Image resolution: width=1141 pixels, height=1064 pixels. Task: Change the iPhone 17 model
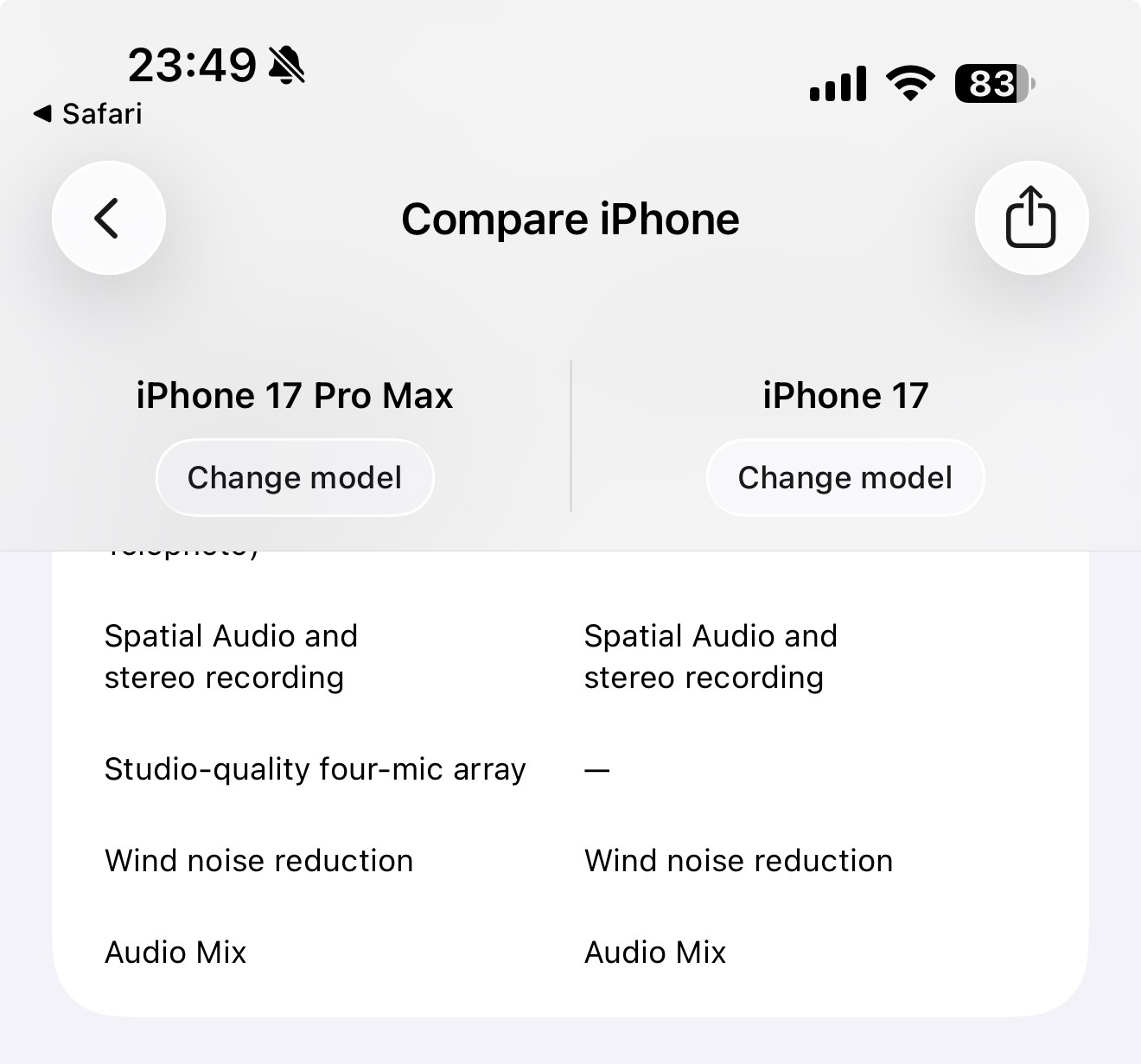(845, 478)
